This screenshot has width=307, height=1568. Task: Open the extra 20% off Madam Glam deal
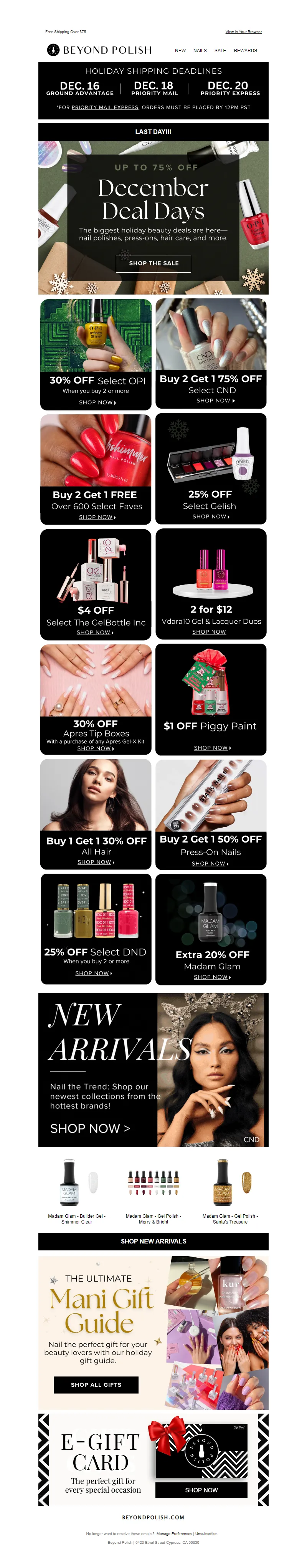(x=211, y=977)
